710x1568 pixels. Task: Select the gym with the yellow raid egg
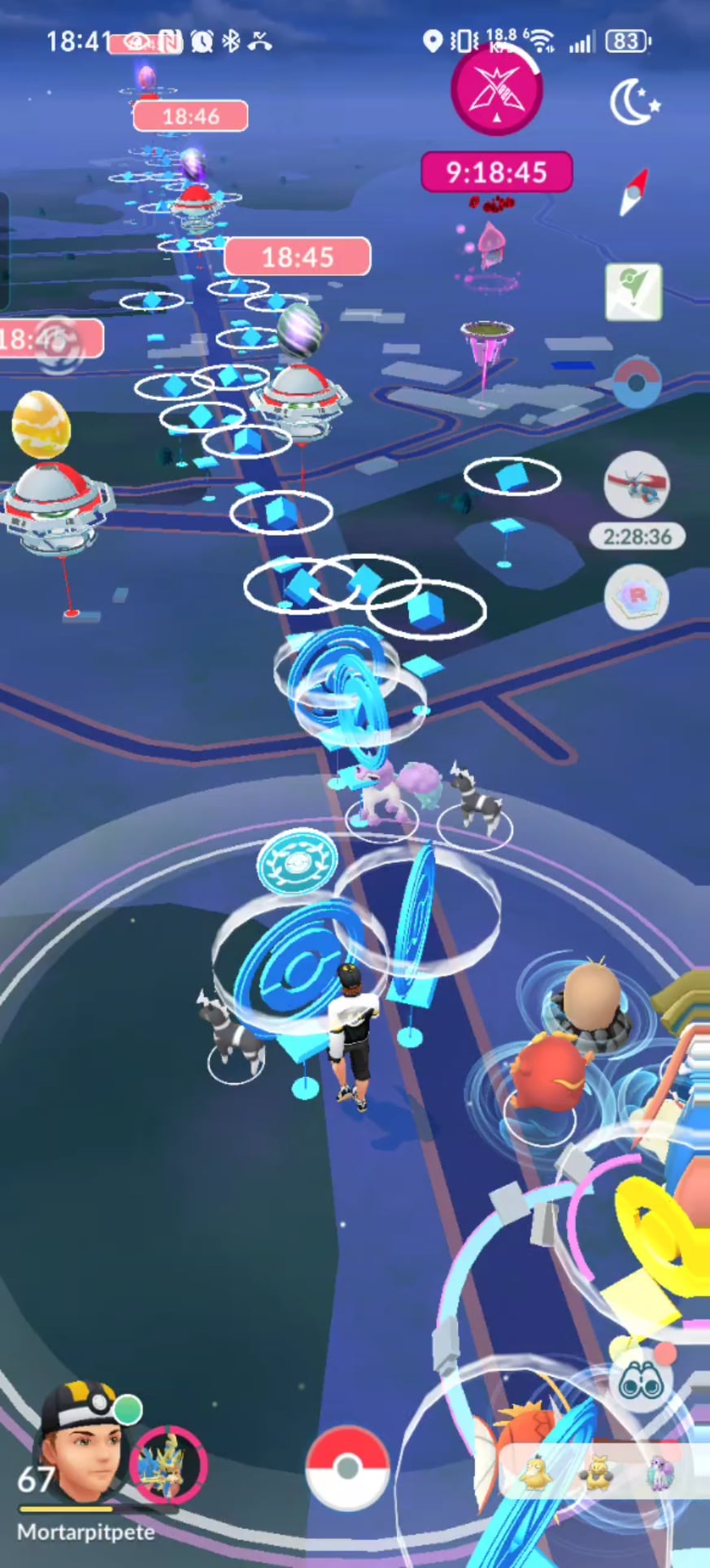coord(55,504)
